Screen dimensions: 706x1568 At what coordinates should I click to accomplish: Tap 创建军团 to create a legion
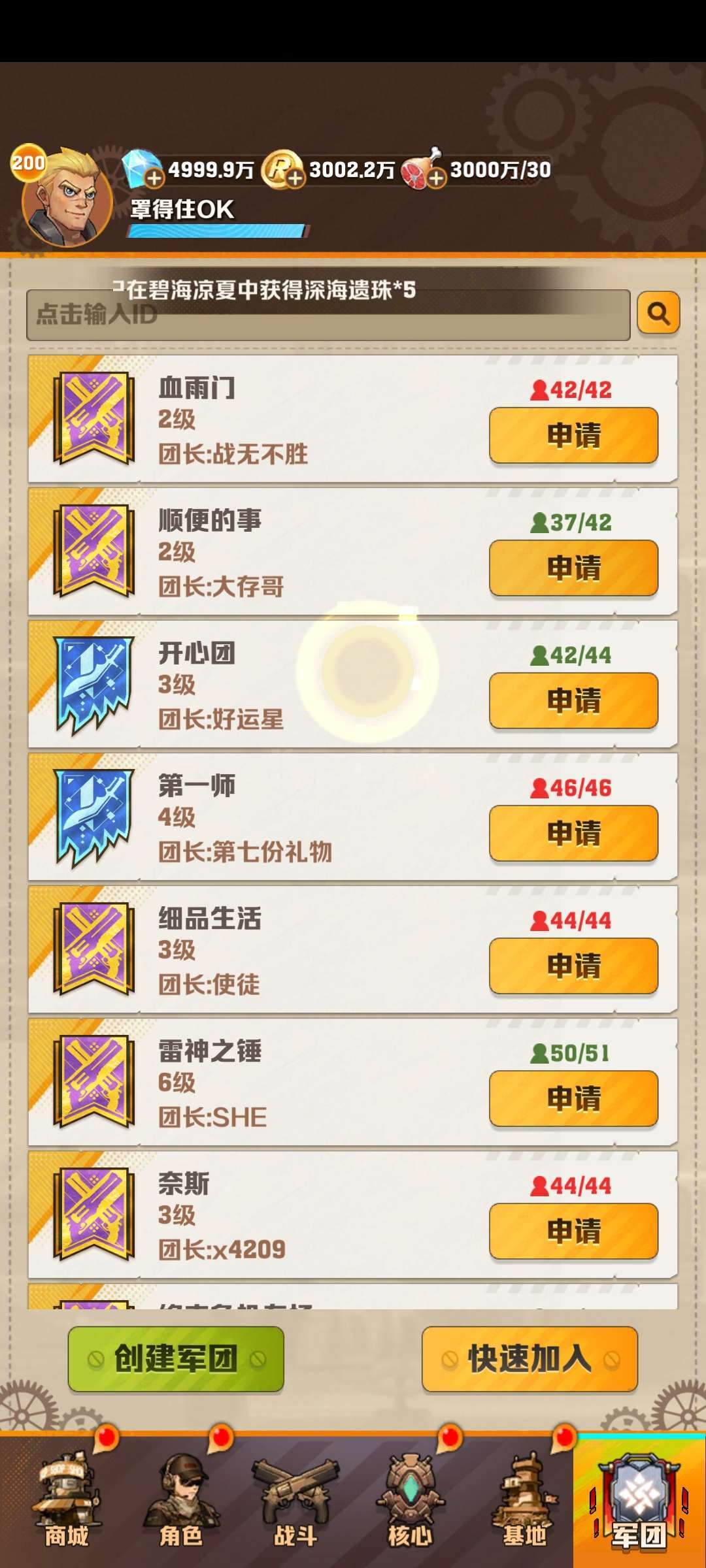pyautogui.click(x=176, y=1359)
